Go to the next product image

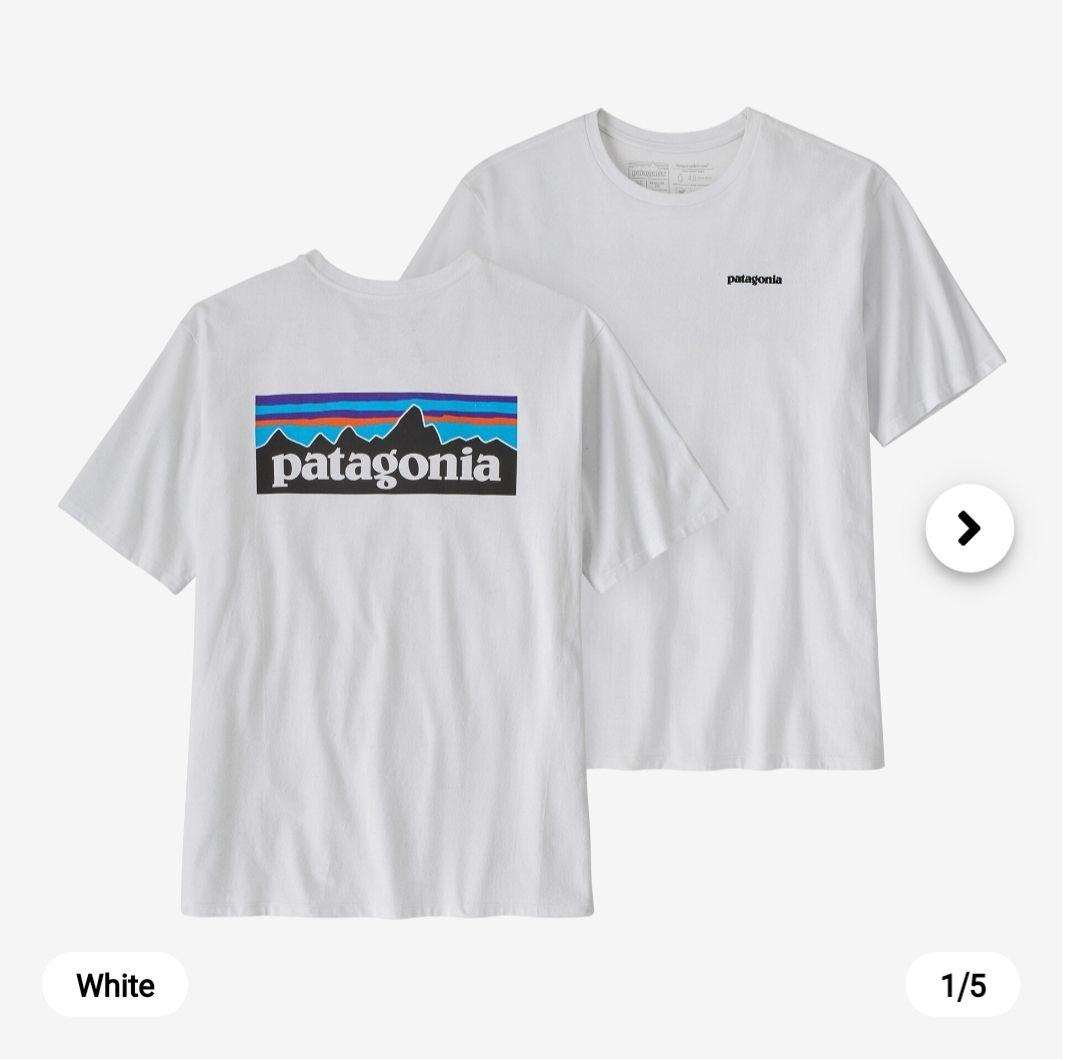coord(969,528)
